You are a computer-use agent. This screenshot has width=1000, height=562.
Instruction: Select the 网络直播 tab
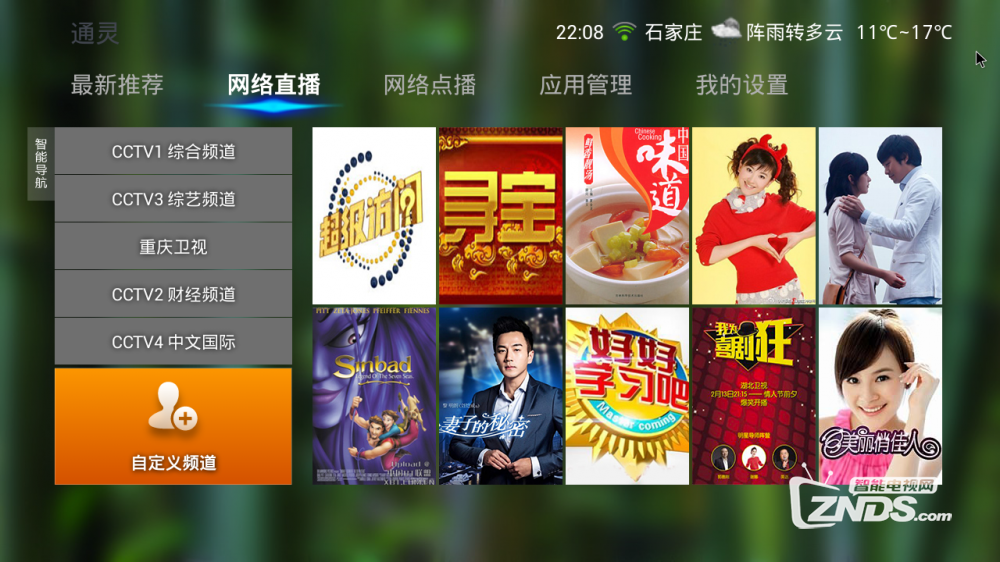273,86
